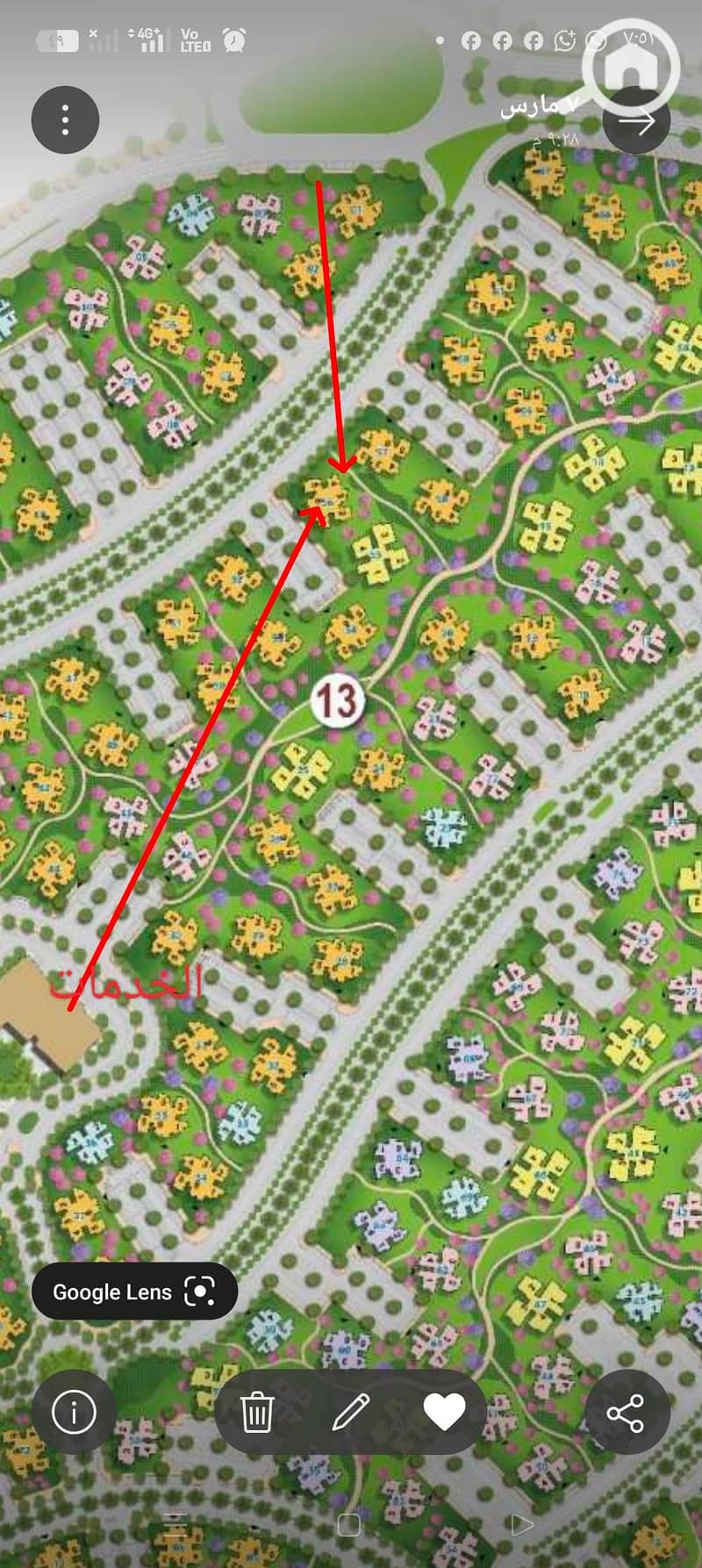Image resolution: width=702 pixels, height=1568 pixels.
Task: Go back using the top arrow
Action: click(638, 121)
